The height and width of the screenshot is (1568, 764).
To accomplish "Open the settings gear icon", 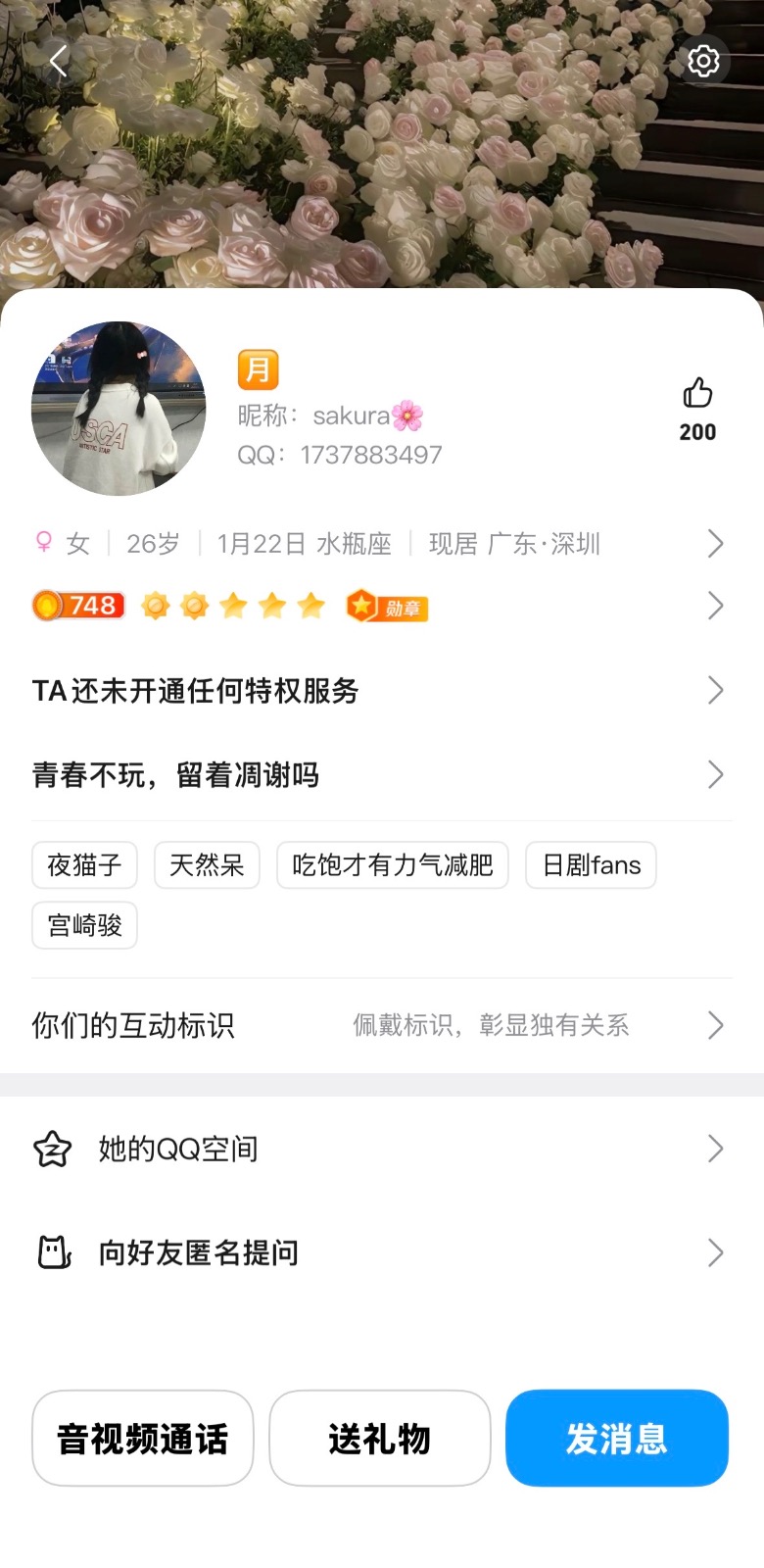I will 702,61.
